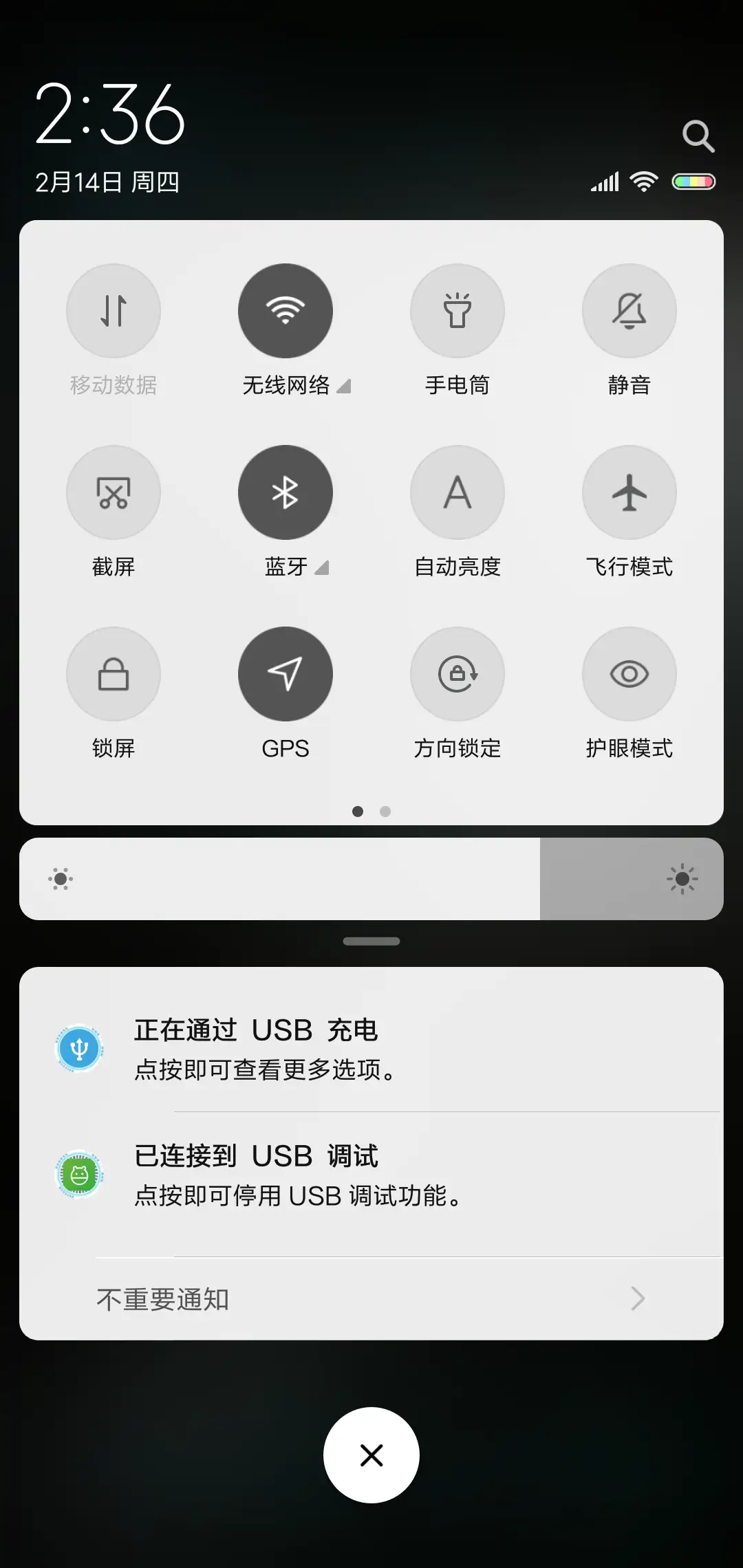Image resolution: width=743 pixels, height=1568 pixels.
Task: Toggle GPS off
Action: tap(285, 674)
